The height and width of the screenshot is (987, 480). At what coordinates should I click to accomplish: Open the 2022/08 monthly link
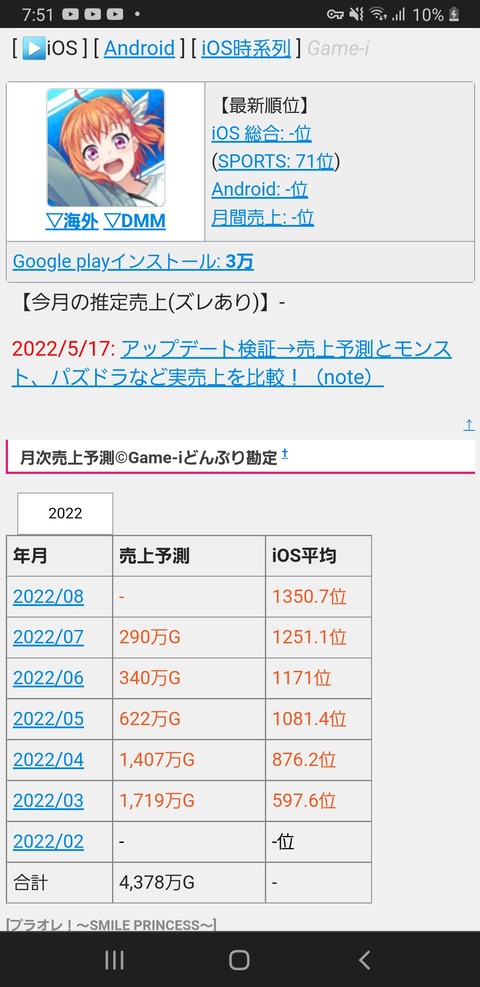[x=48, y=597]
